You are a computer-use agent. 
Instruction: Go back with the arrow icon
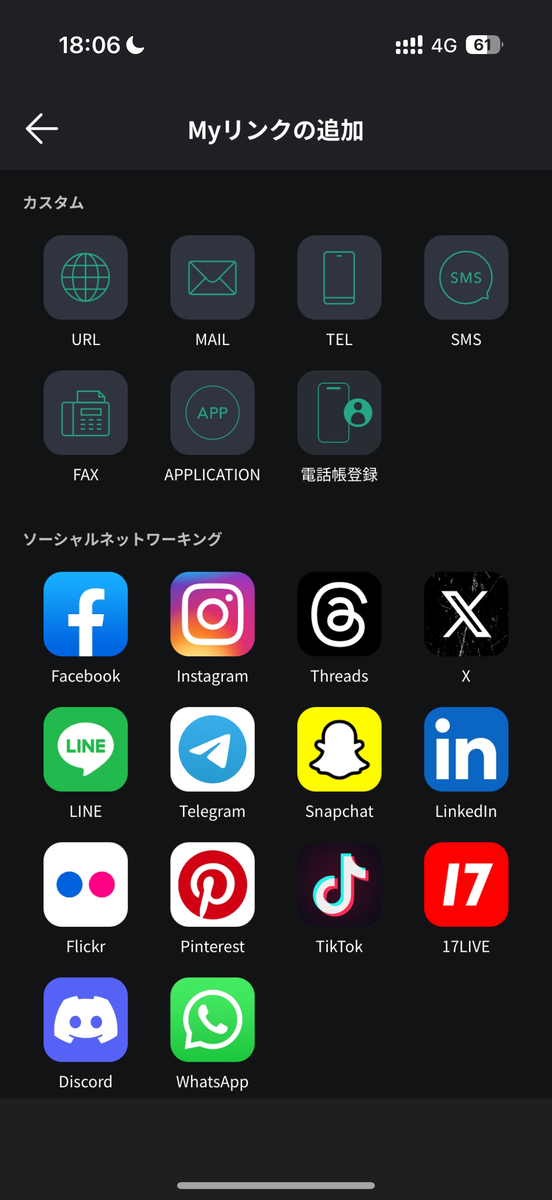tap(42, 129)
